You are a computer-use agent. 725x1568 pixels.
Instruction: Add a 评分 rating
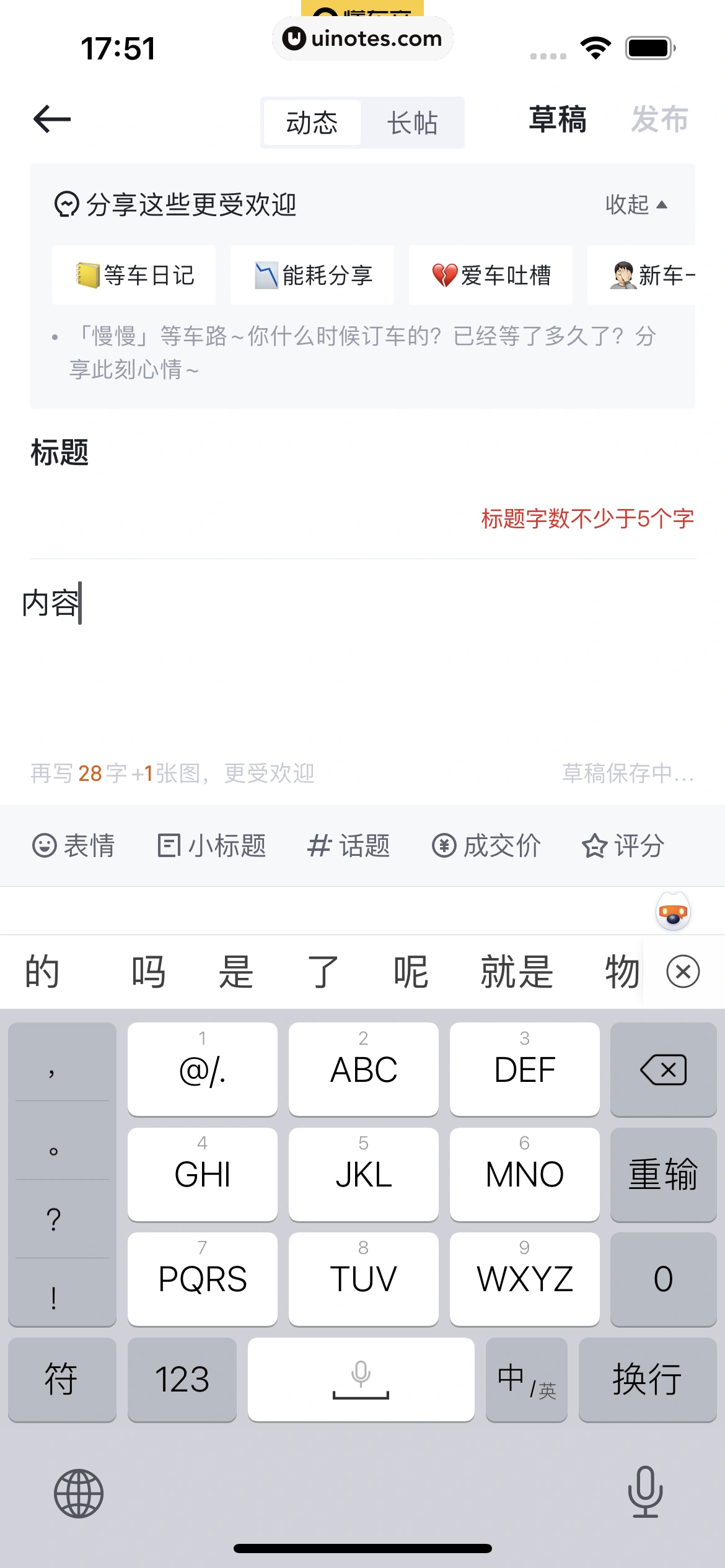(x=623, y=845)
